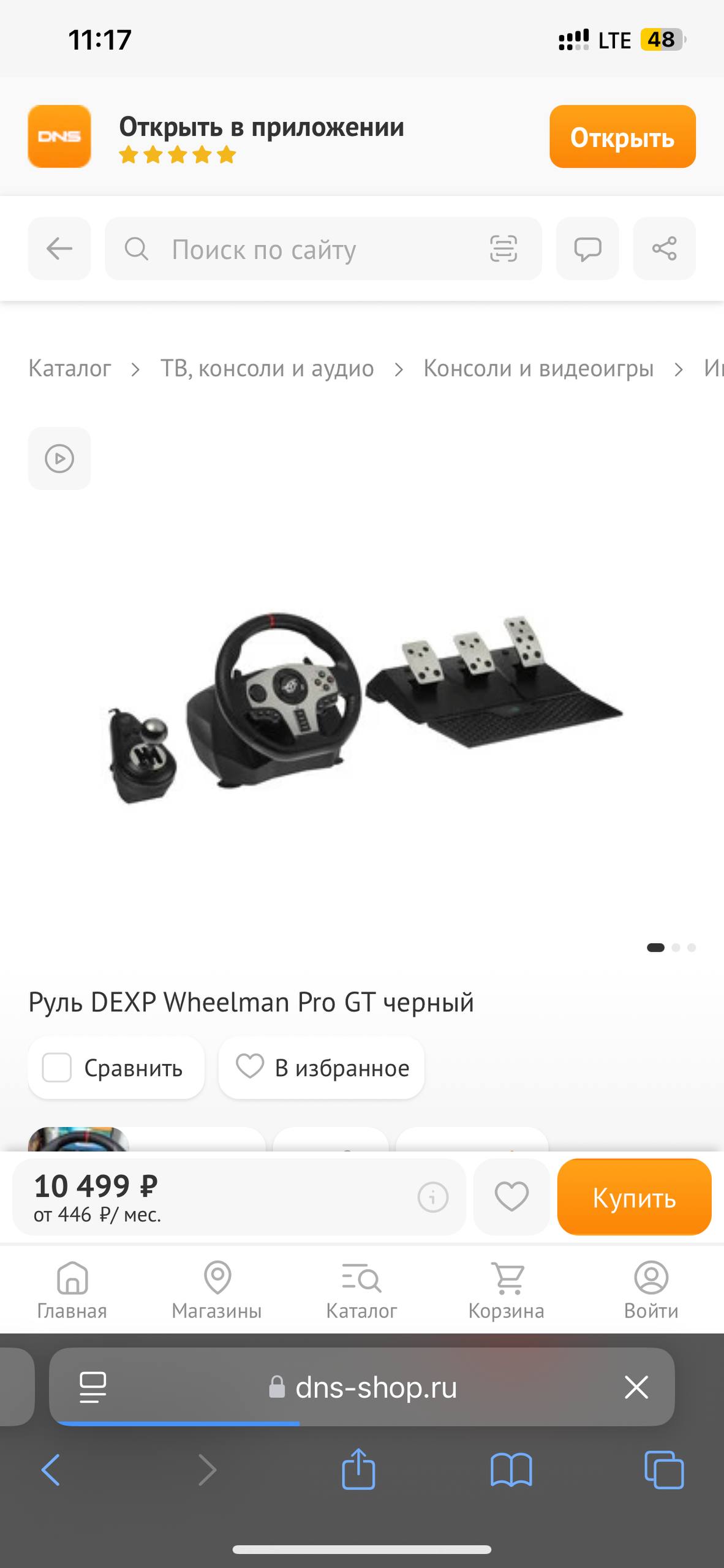The image size is (724, 1568).
Task: Tap the heart icon next to Купить
Action: (511, 1197)
